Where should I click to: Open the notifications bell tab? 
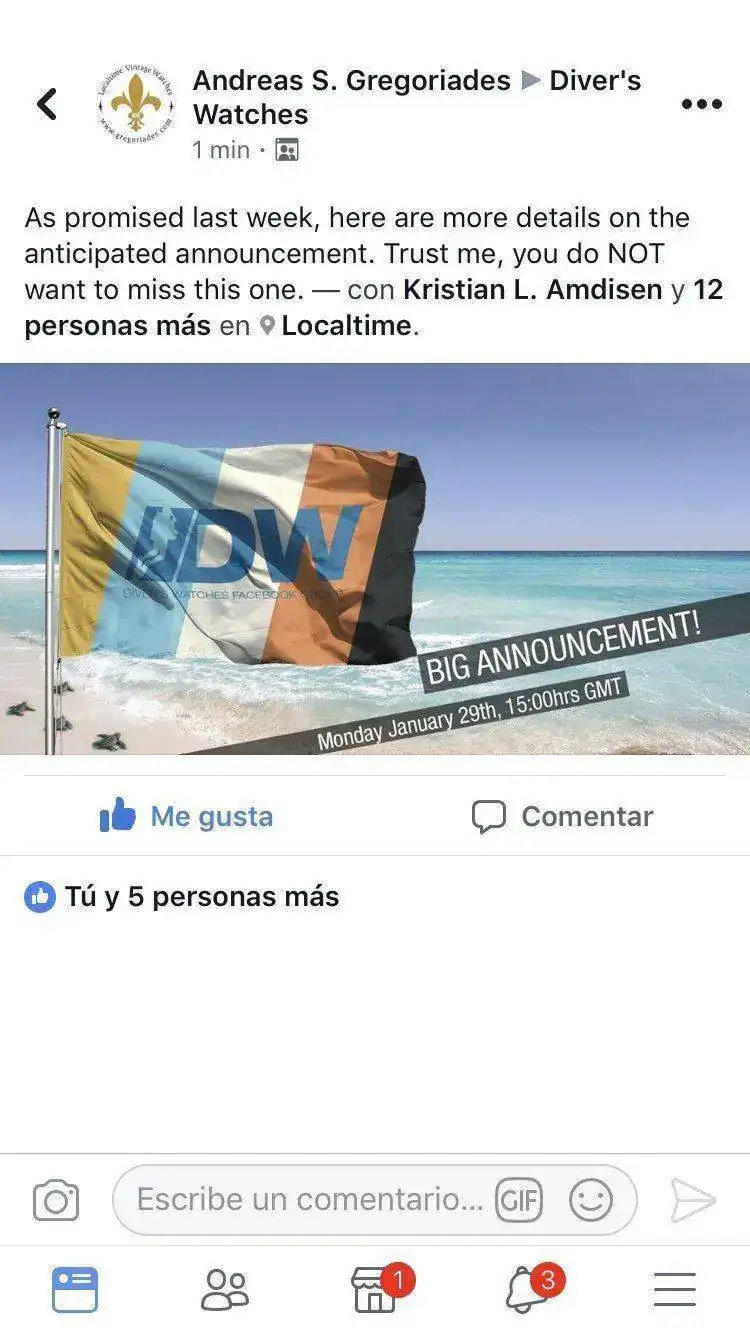point(527,1289)
